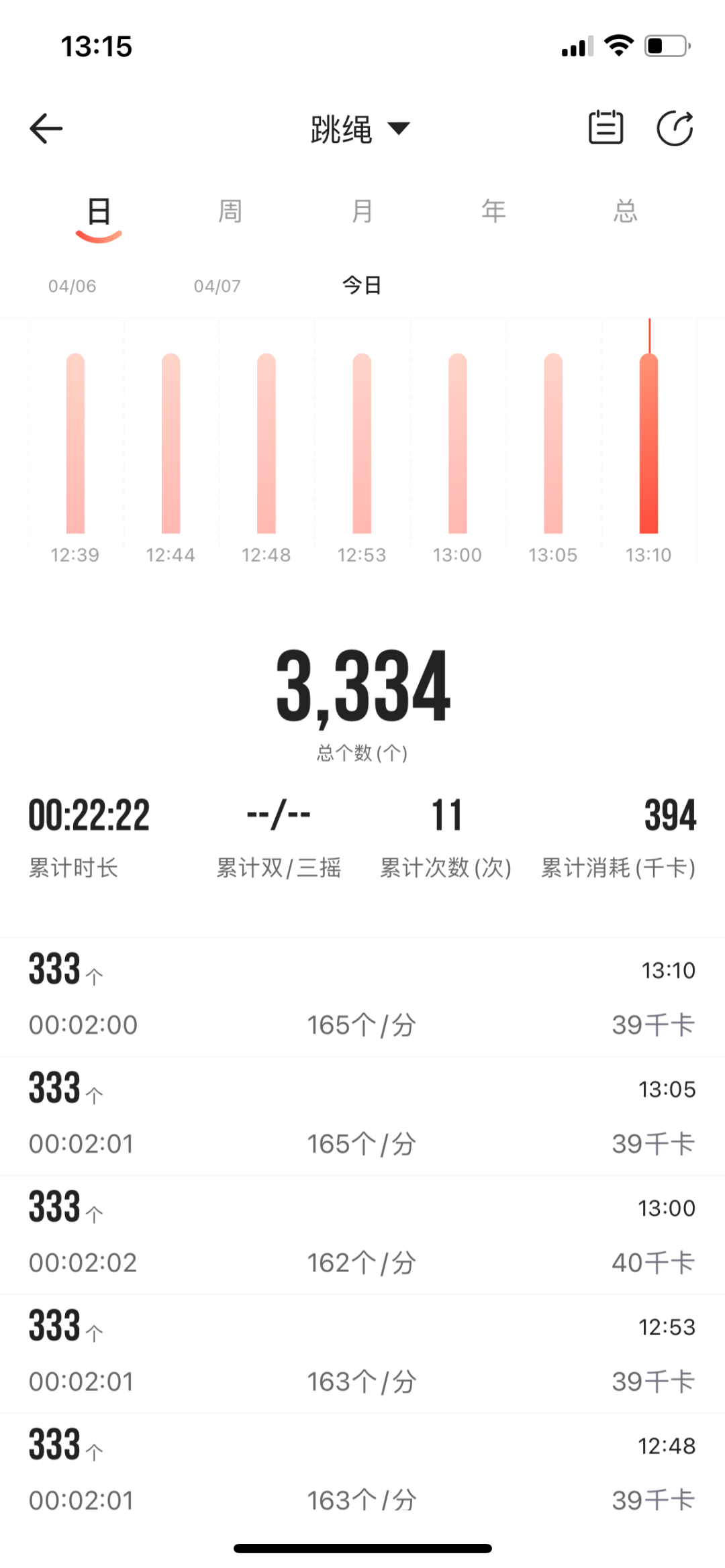Image resolution: width=725 pixels, height=1568 pixels.
Task: Select the 04/06 date
Action: click(72, 286)
